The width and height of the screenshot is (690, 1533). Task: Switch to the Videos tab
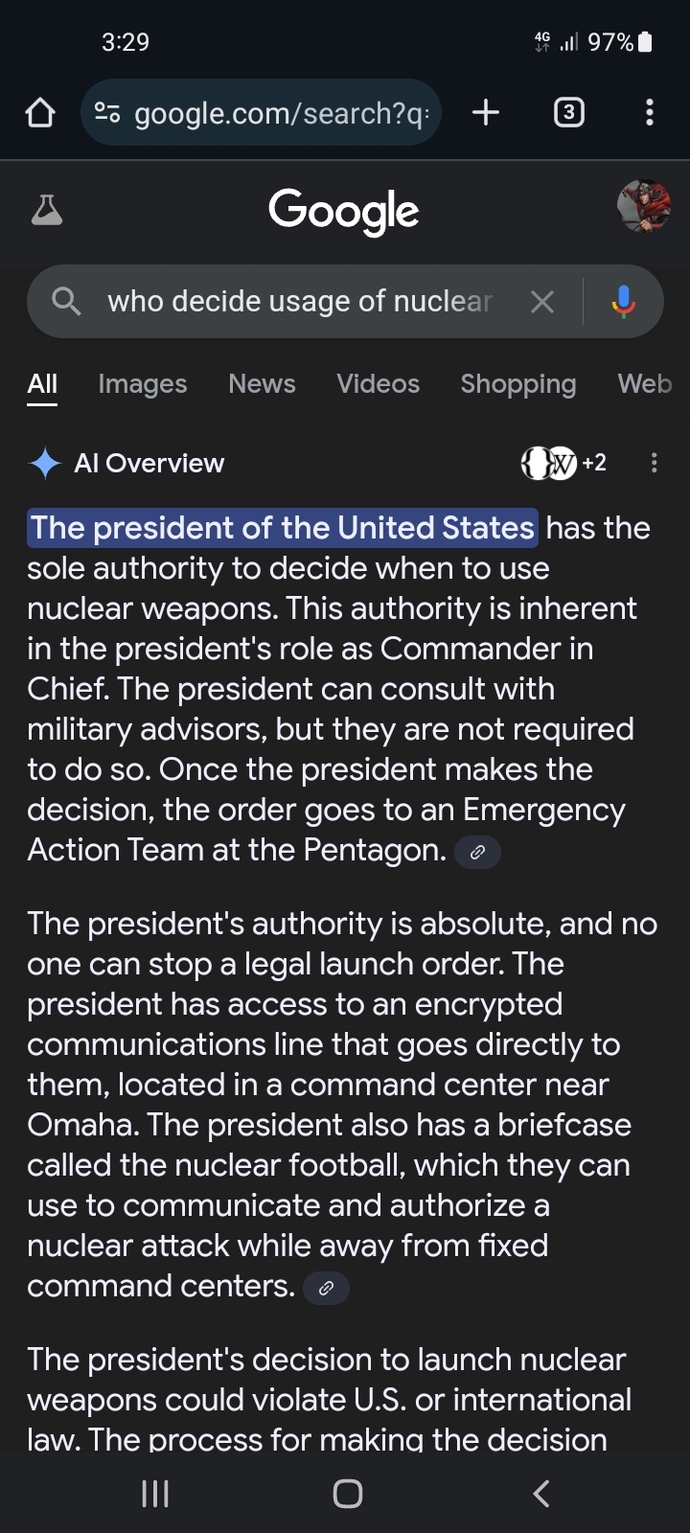tap(378, 384)
